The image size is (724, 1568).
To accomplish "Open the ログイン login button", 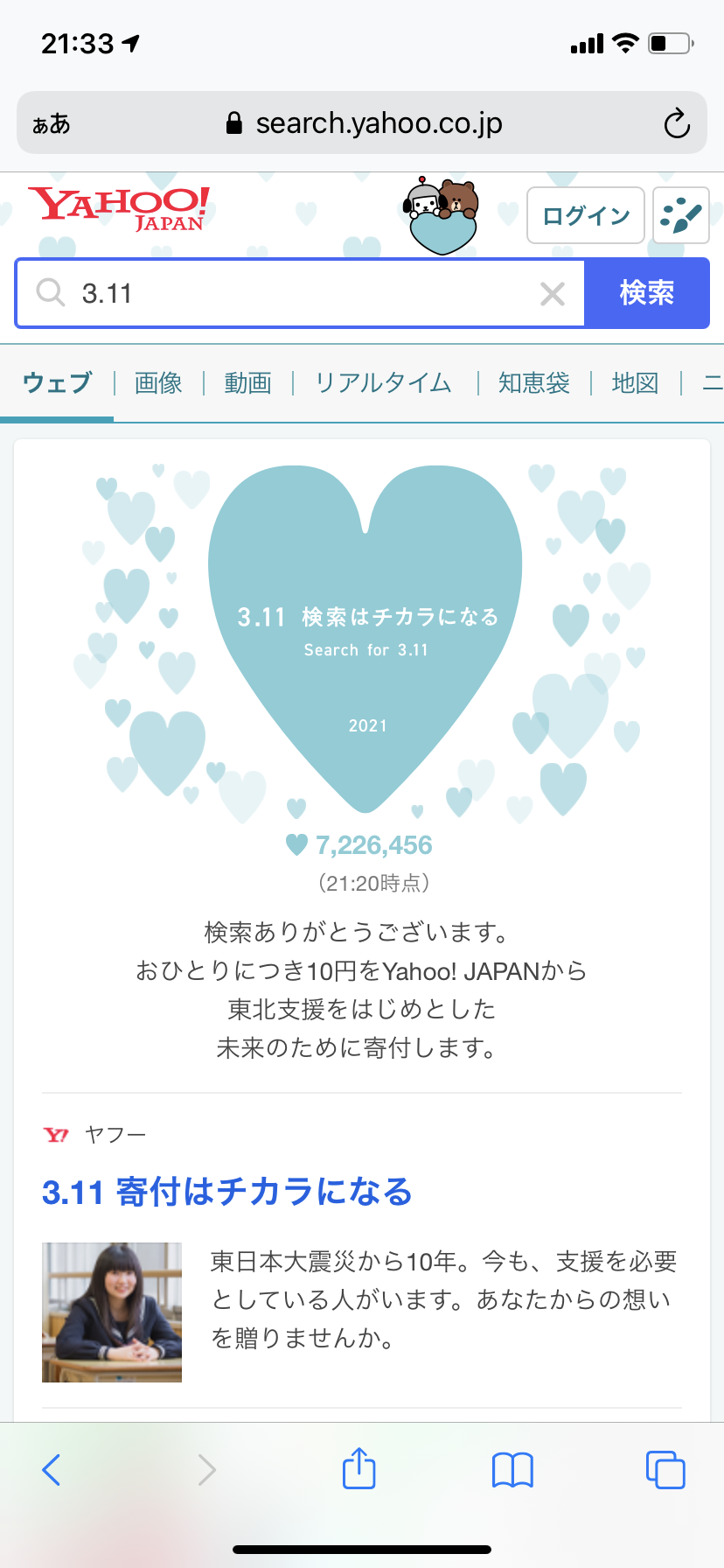I will [x=586, y=215].
